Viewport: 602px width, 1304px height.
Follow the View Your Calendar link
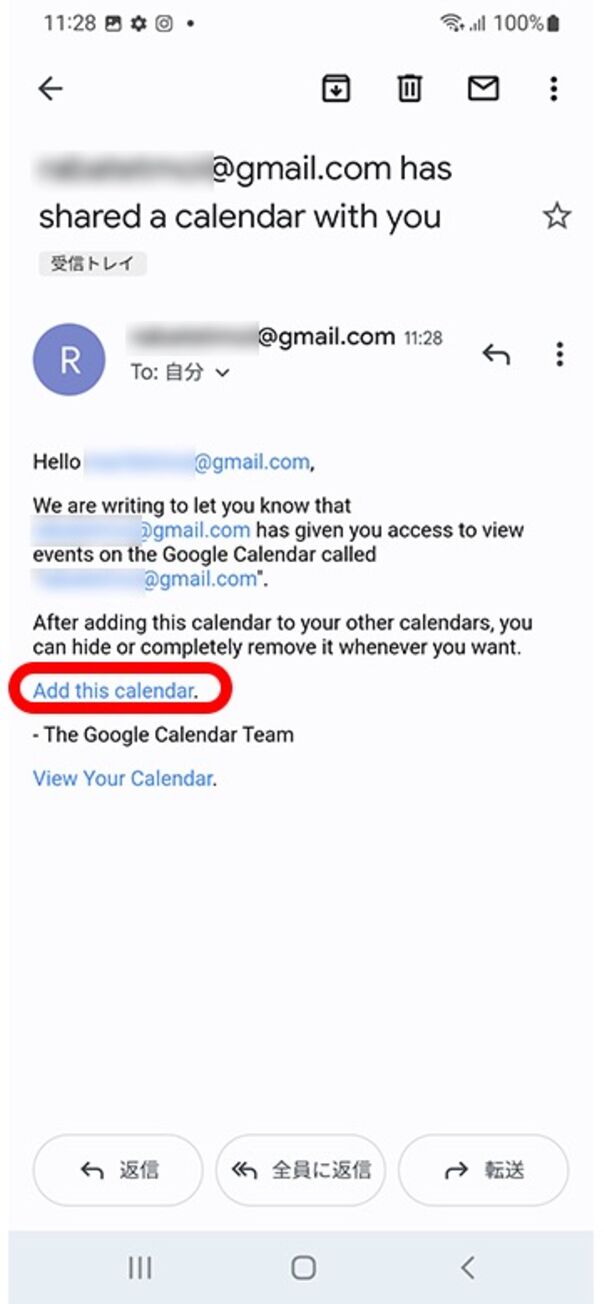(123, 778)
